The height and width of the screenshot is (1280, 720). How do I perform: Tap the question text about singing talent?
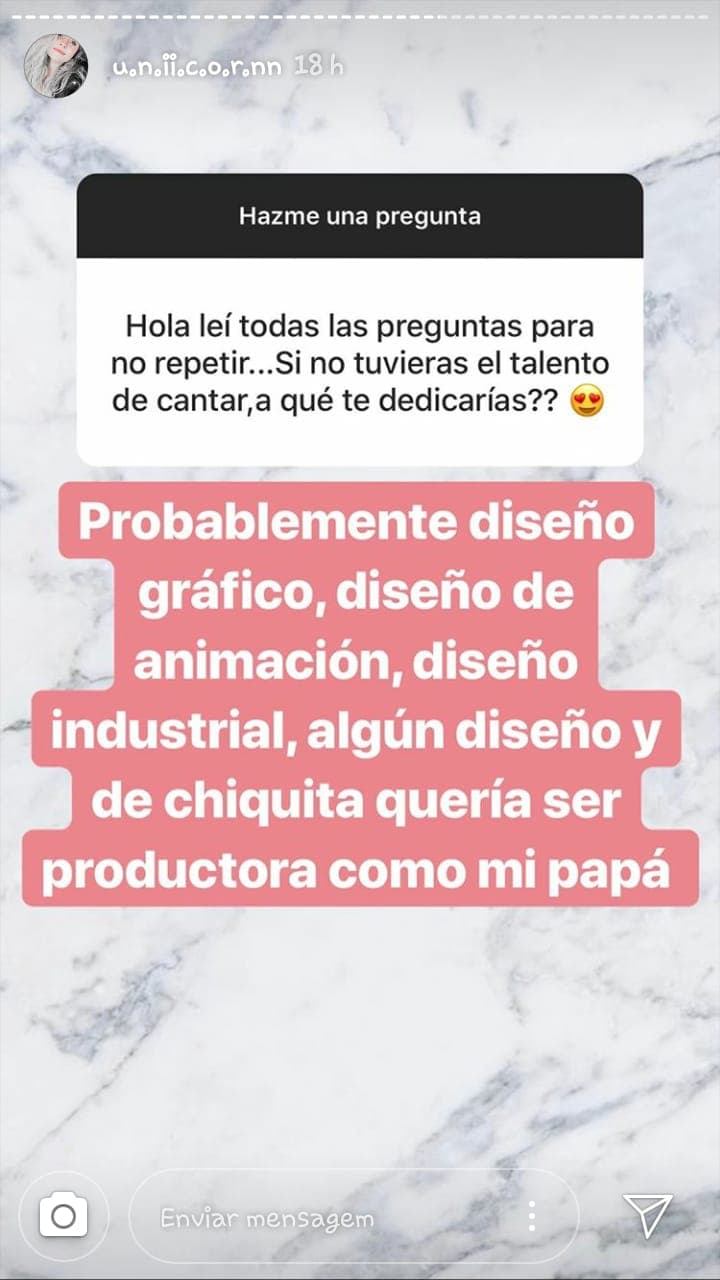tap(360, 360)
